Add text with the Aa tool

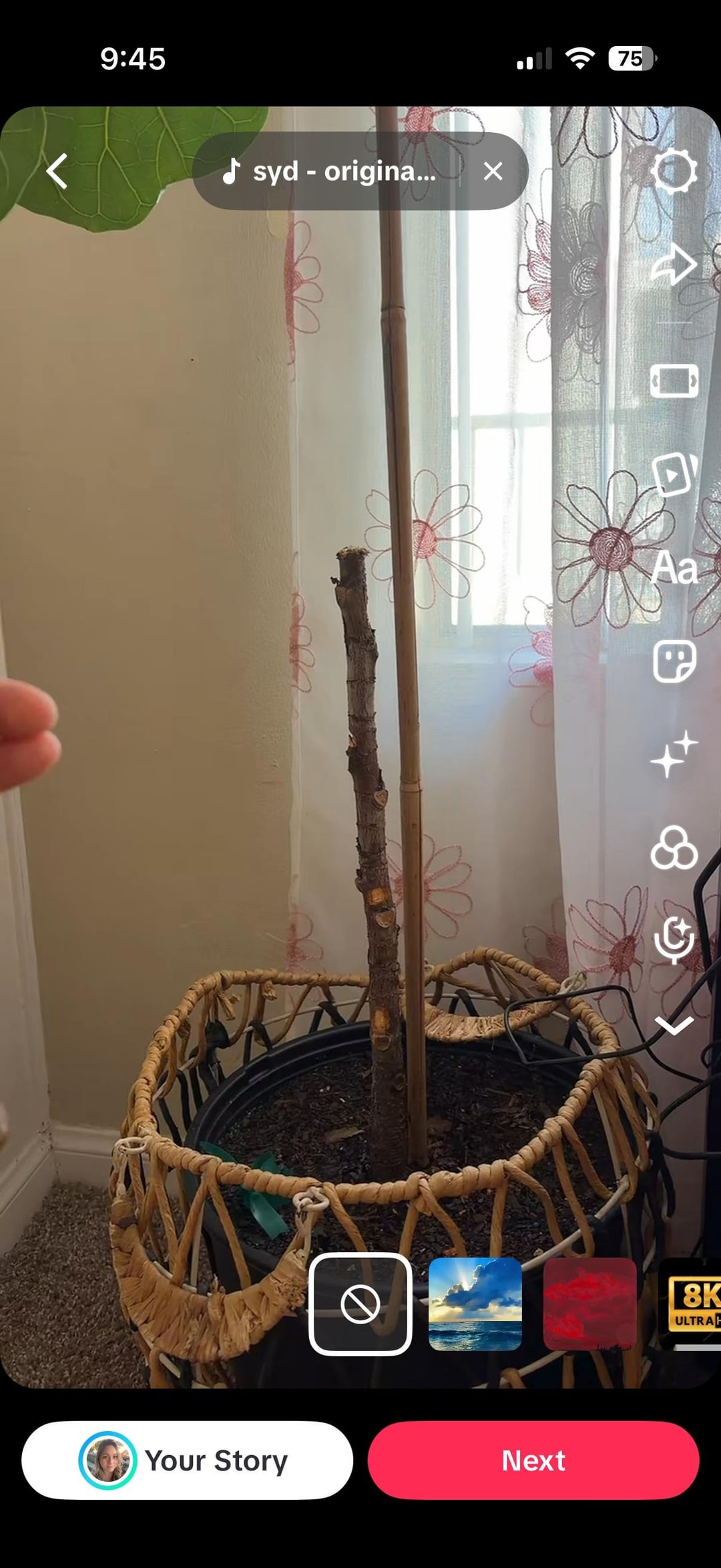674,568
